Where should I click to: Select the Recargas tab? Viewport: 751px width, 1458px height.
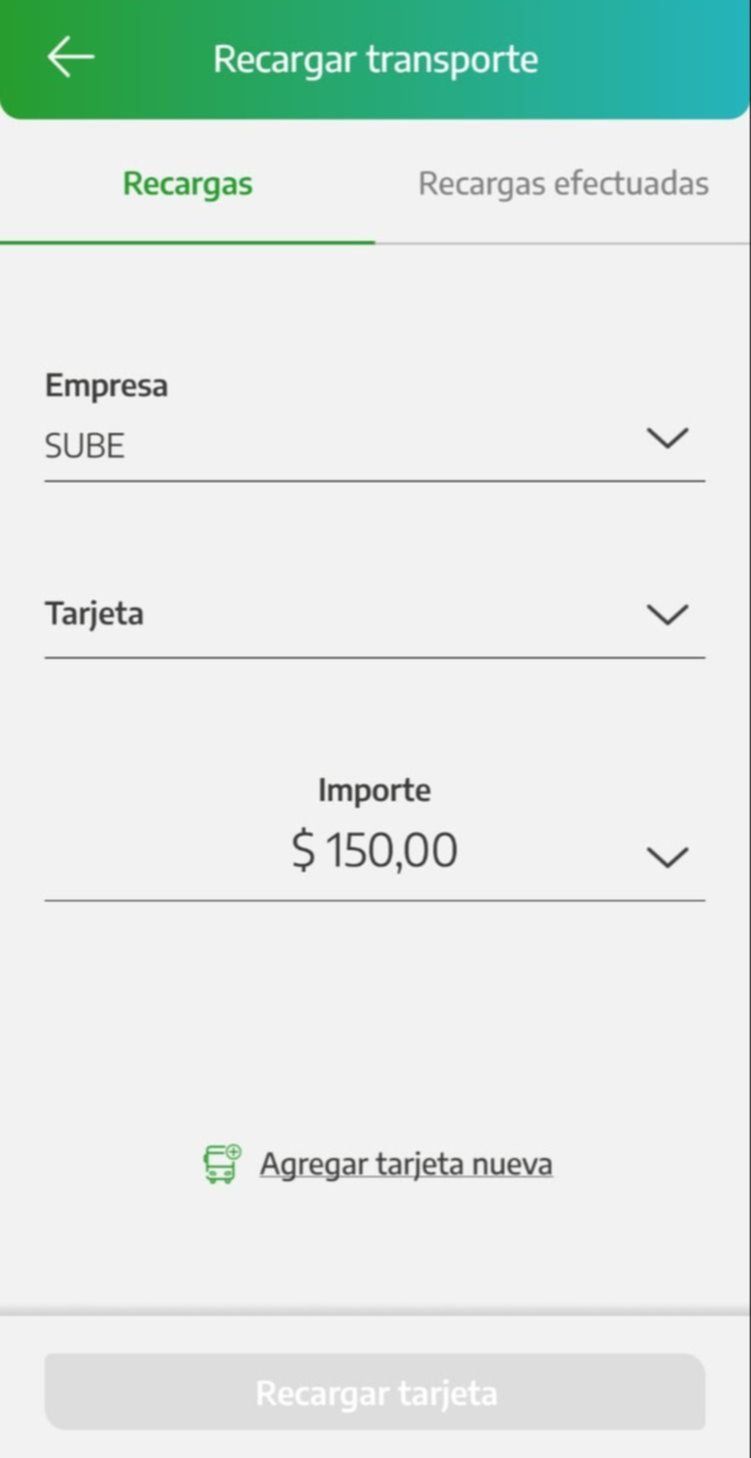(x=188, y=184)
